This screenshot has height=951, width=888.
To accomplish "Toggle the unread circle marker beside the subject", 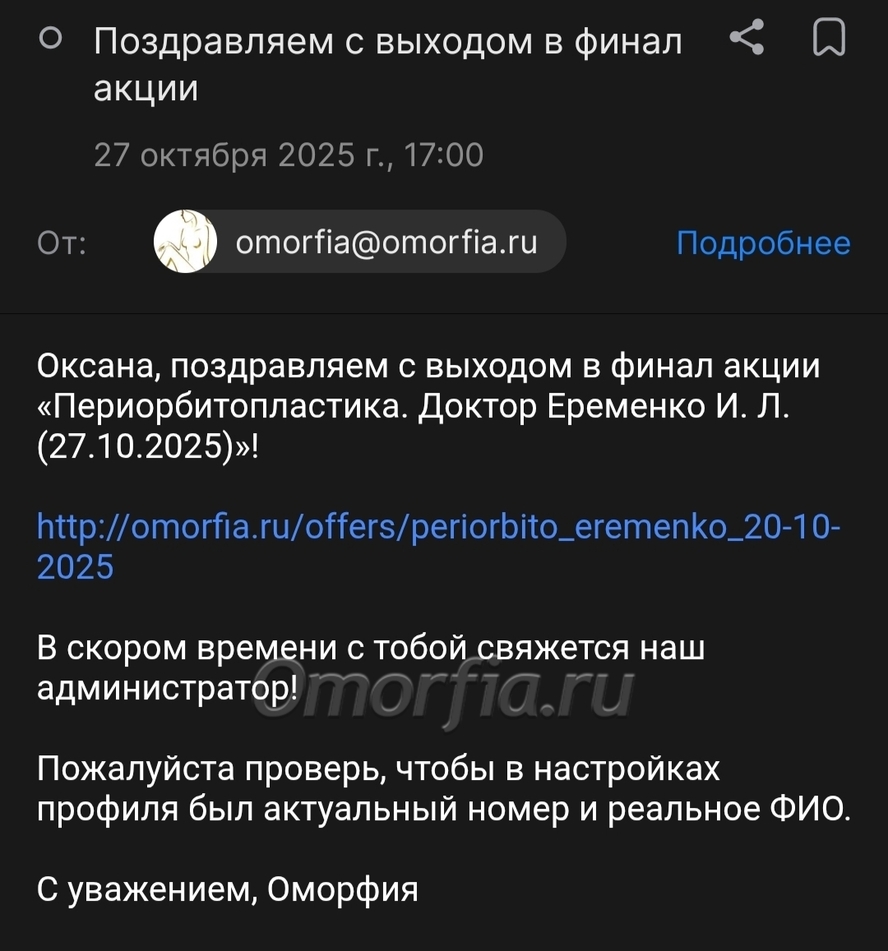I will coord(49,39).
